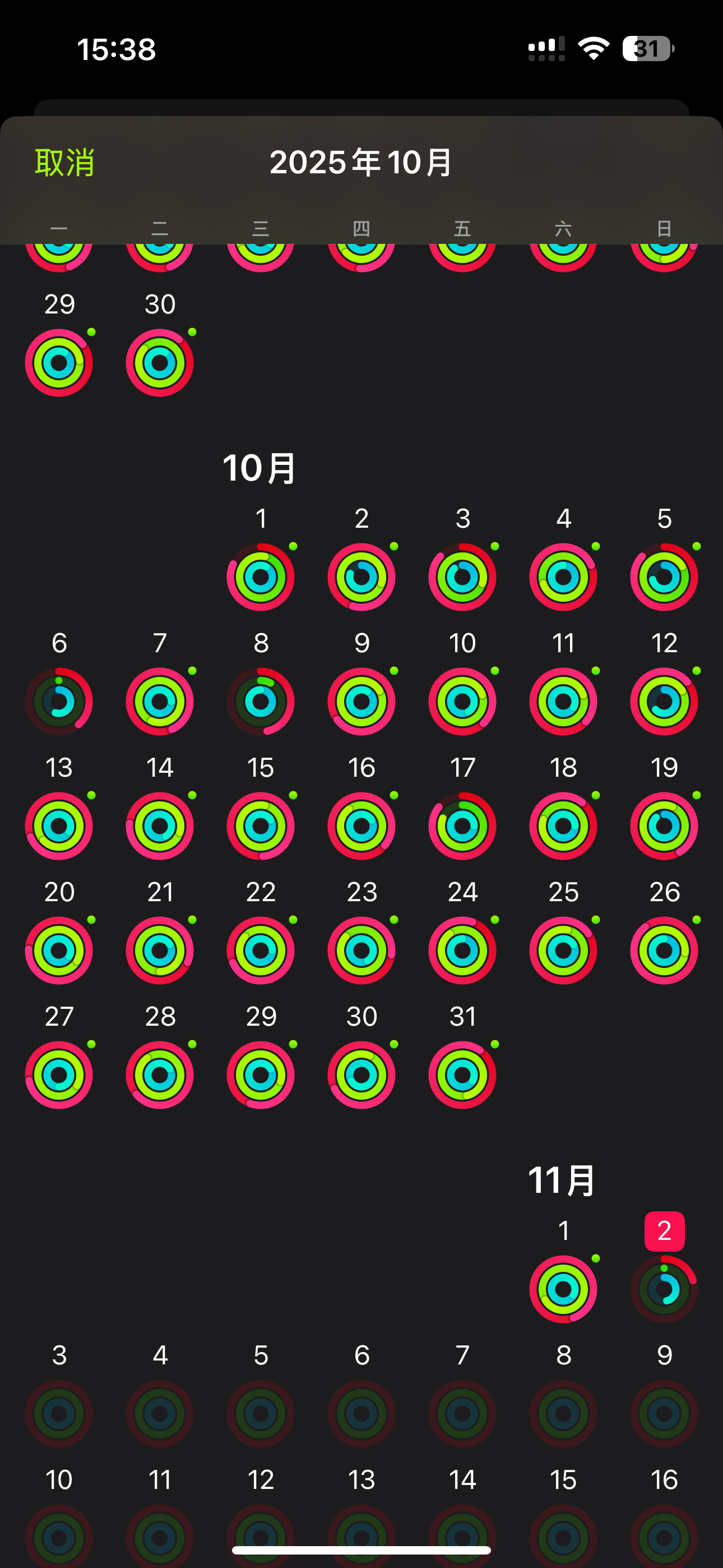723x1568 pixels.
Task: Open October 20 activity rings
Action: coord(59,949)
